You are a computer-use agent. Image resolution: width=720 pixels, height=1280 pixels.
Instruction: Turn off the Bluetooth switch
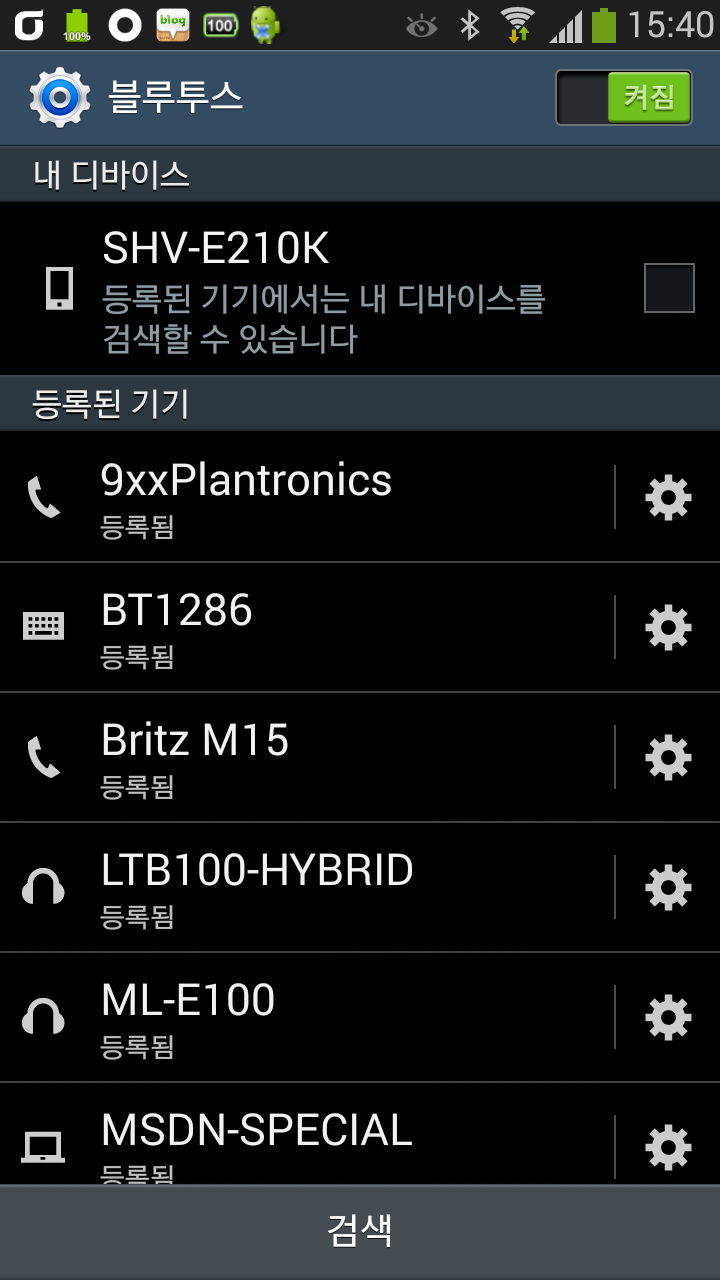coord(624,97)
